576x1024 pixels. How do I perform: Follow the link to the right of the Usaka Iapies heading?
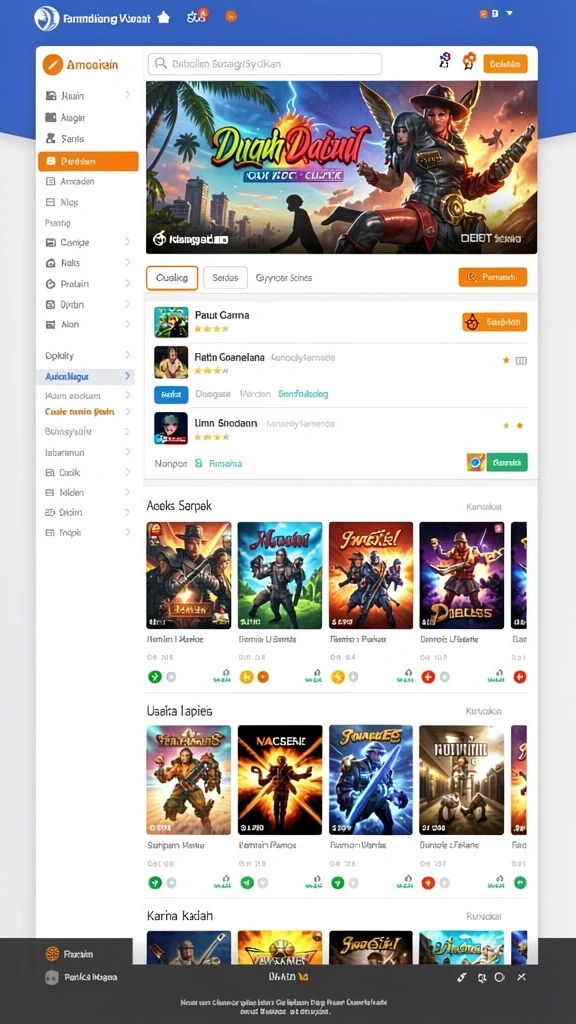tap(483, 711)
